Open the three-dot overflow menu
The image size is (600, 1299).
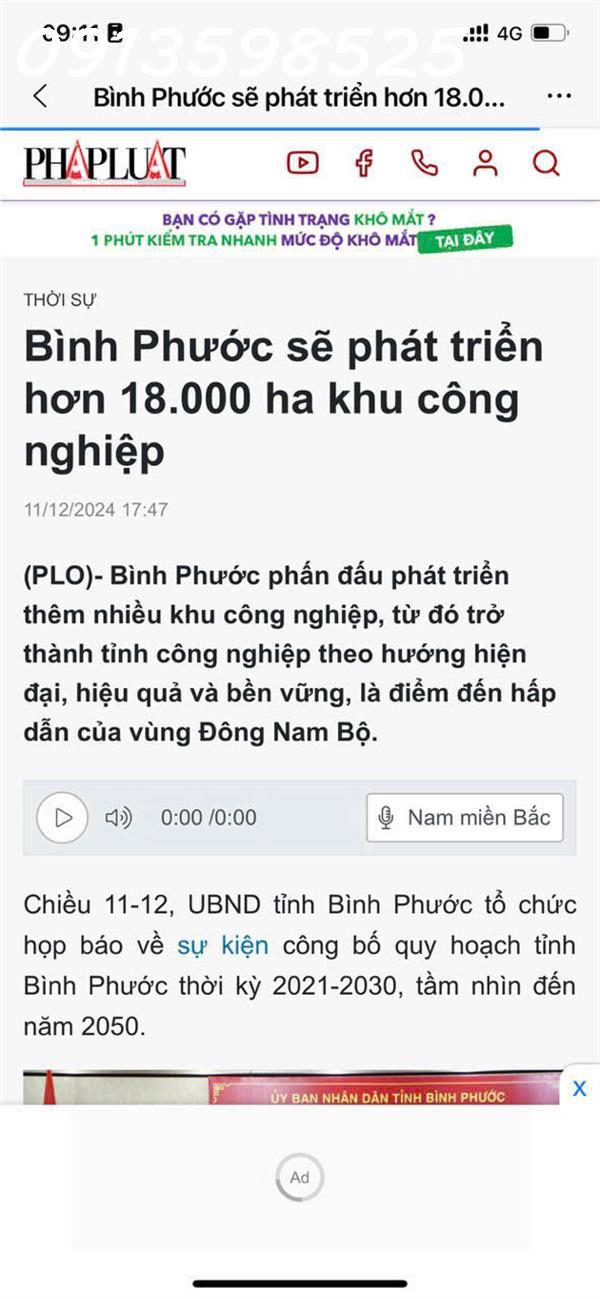[559, 97]
